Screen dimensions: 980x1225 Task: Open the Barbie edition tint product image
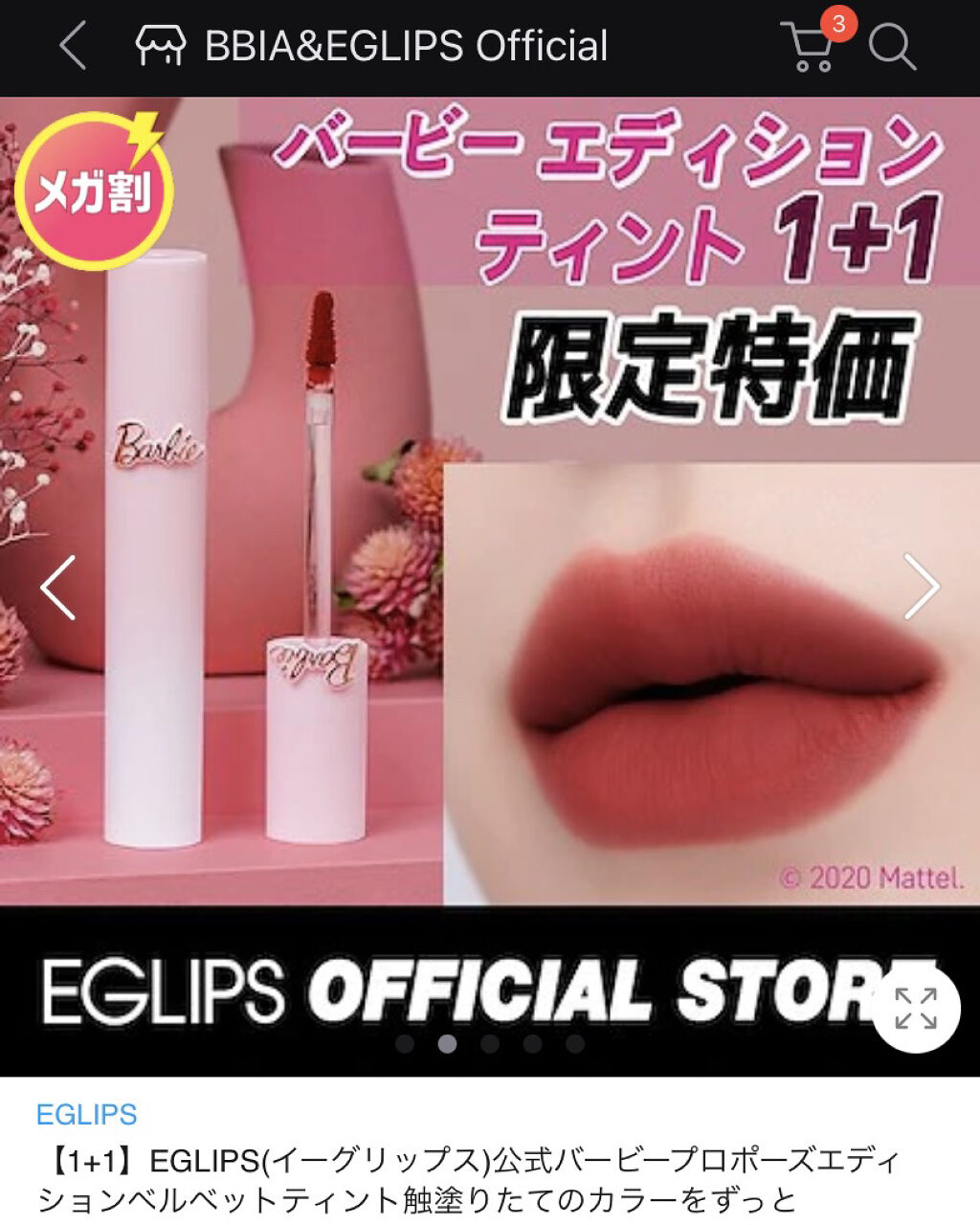tap(490, 587)
